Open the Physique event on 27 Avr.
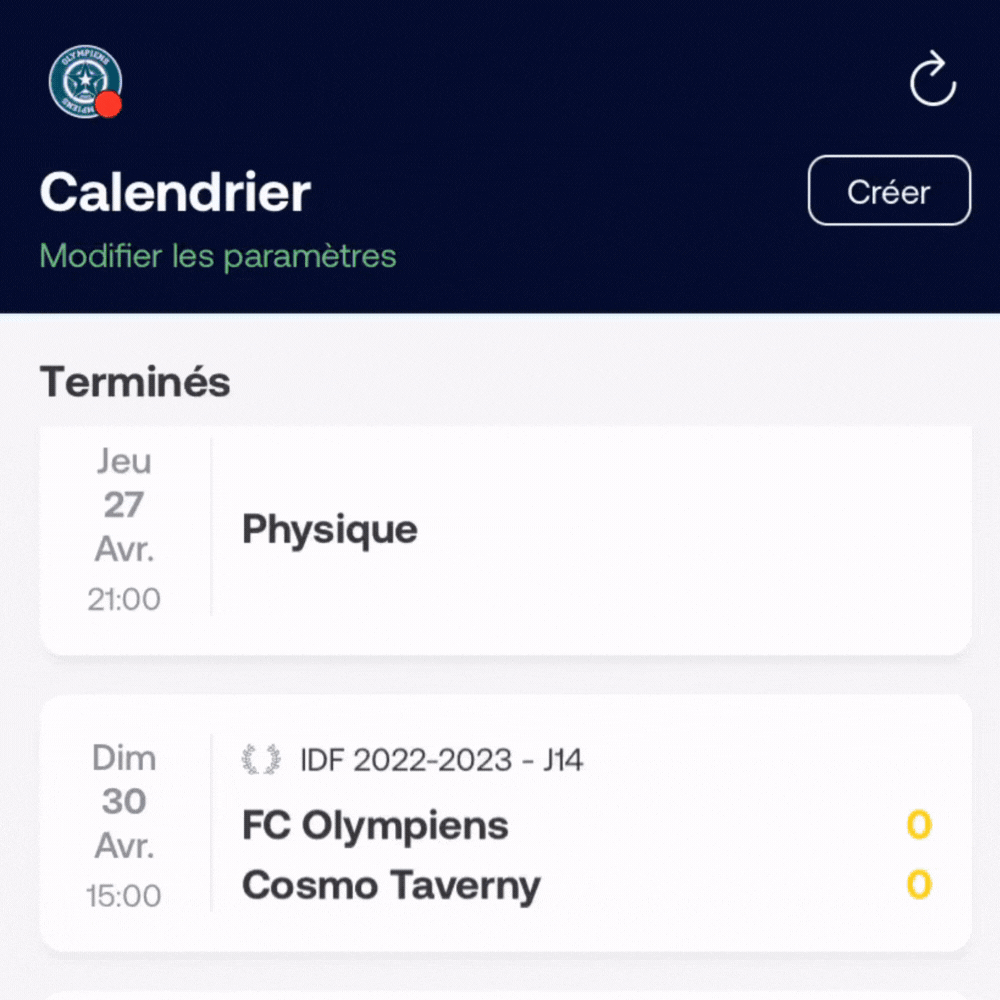The width and height of the screenshot is (1000, 1000). (505, 540)
